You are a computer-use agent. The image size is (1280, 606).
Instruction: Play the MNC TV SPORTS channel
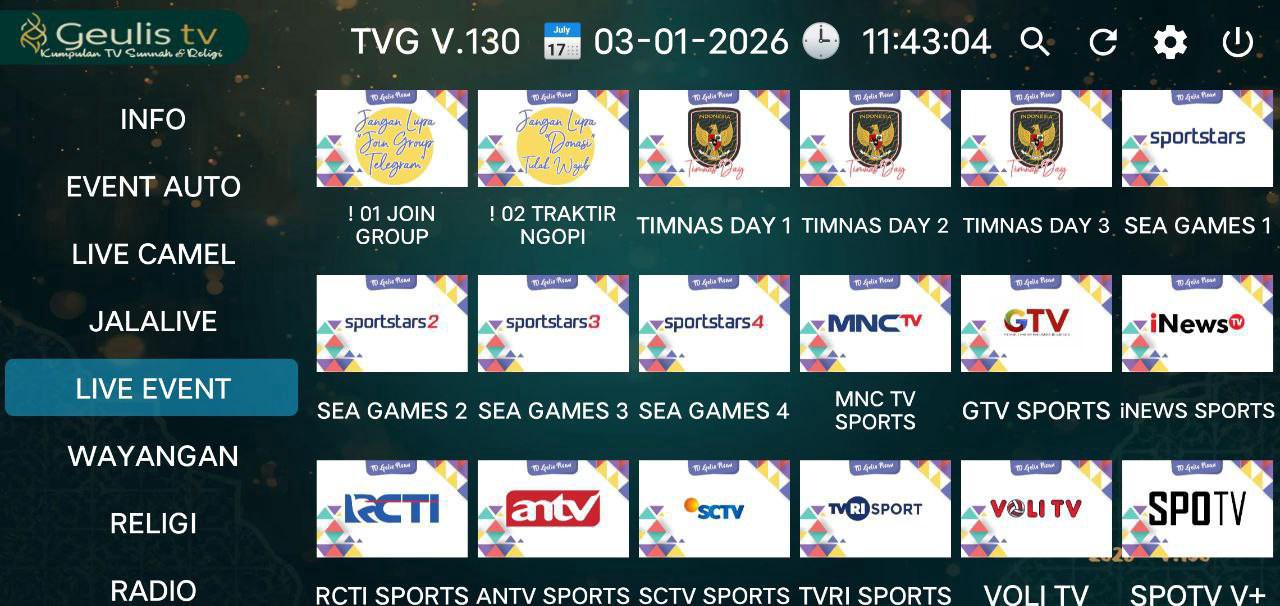click(875, 324)
